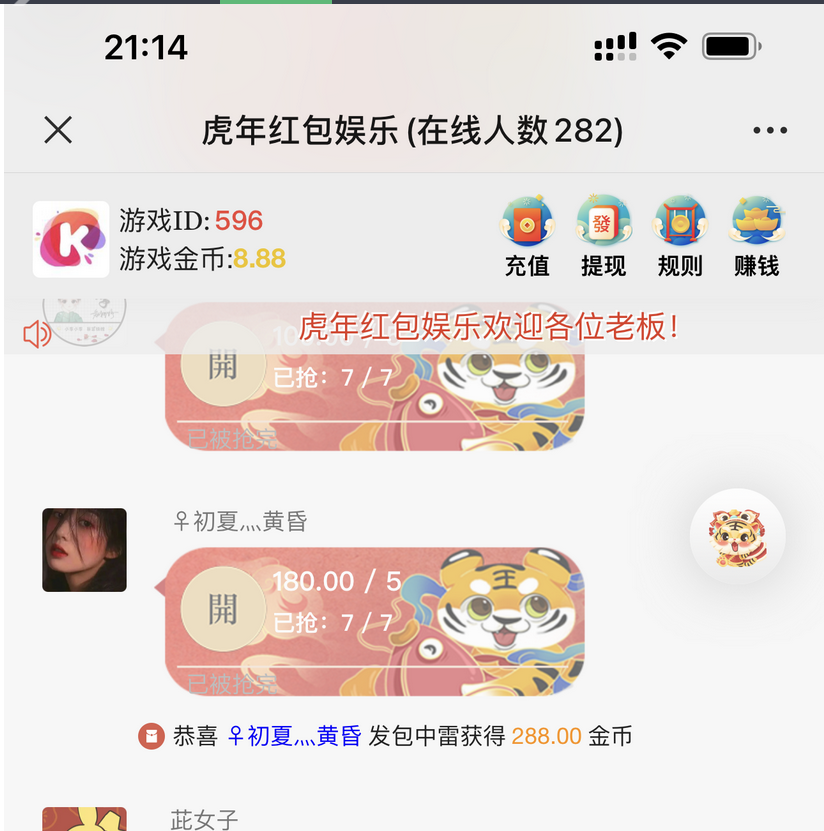Toggle the broadcast sound icon off

[x=37, y=334]
